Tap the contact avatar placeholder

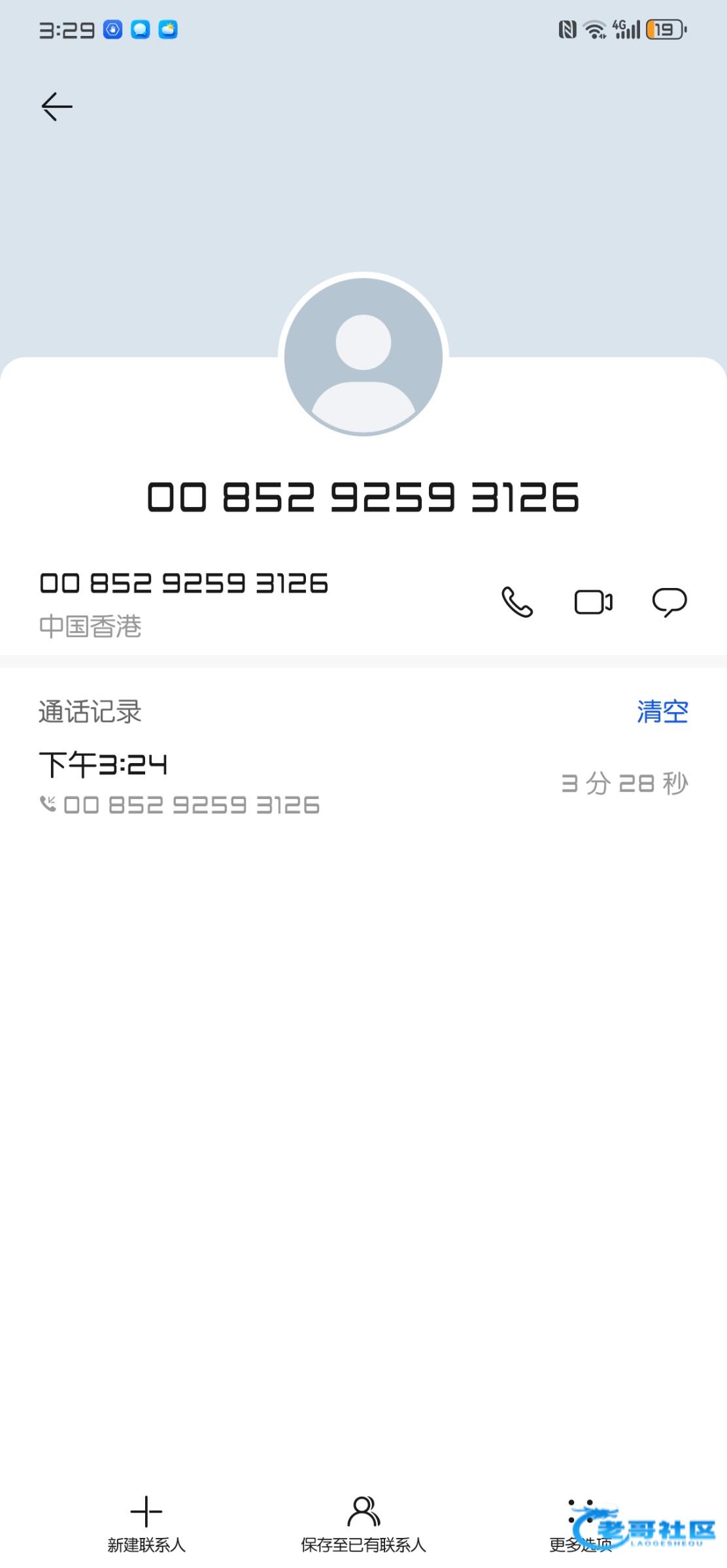coord(363,357)
